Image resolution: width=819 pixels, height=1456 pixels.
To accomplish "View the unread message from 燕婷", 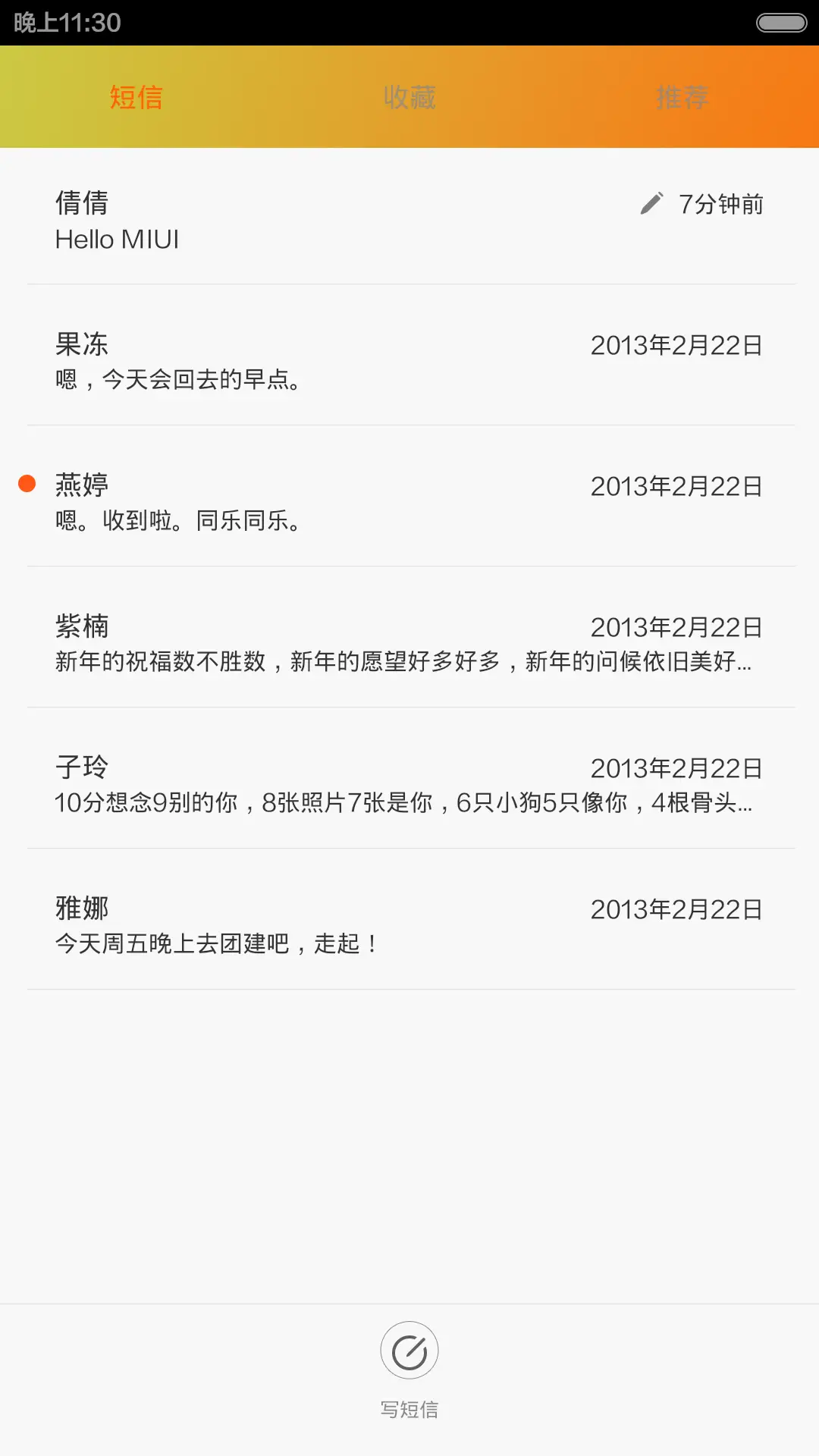I will pos(303,500).
